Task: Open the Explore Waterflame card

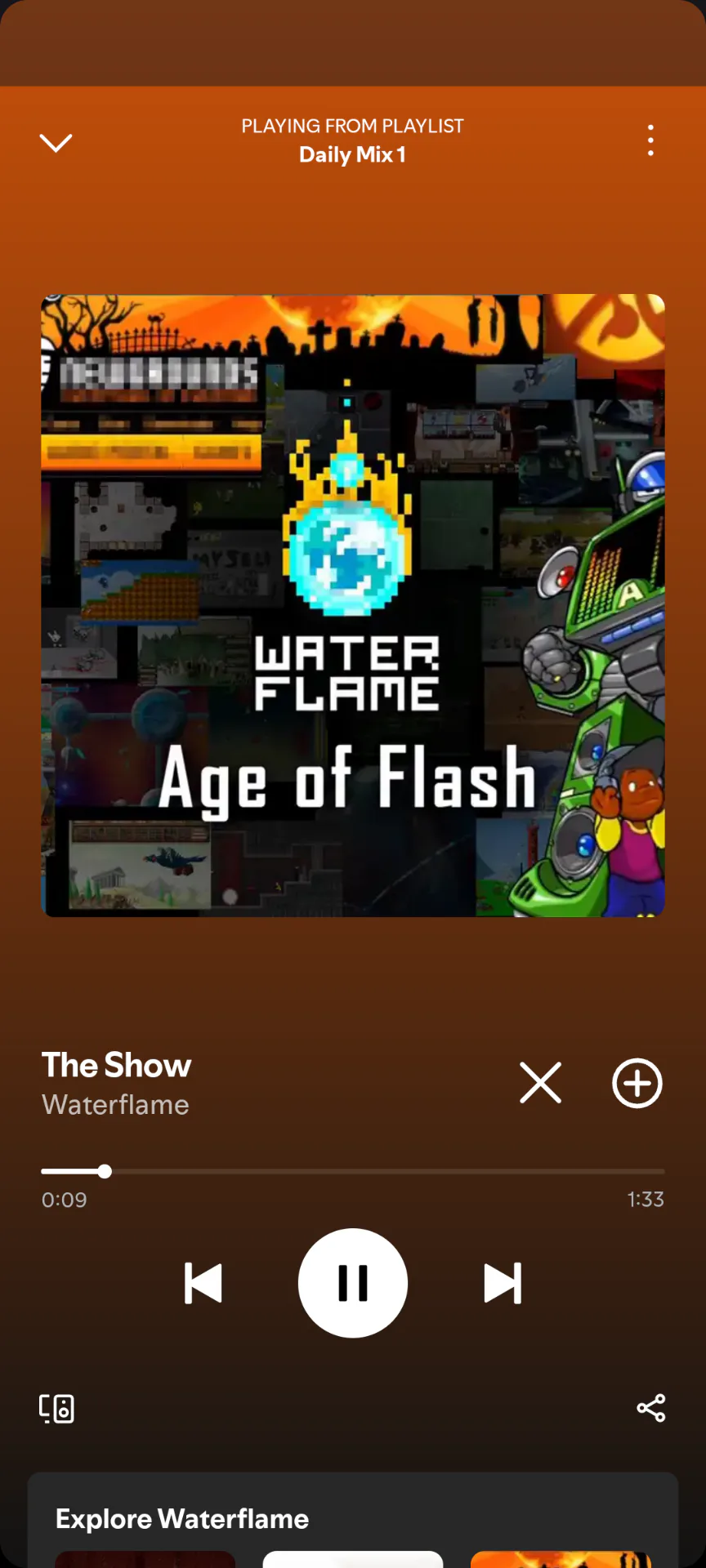Action: click(353, 1520)
